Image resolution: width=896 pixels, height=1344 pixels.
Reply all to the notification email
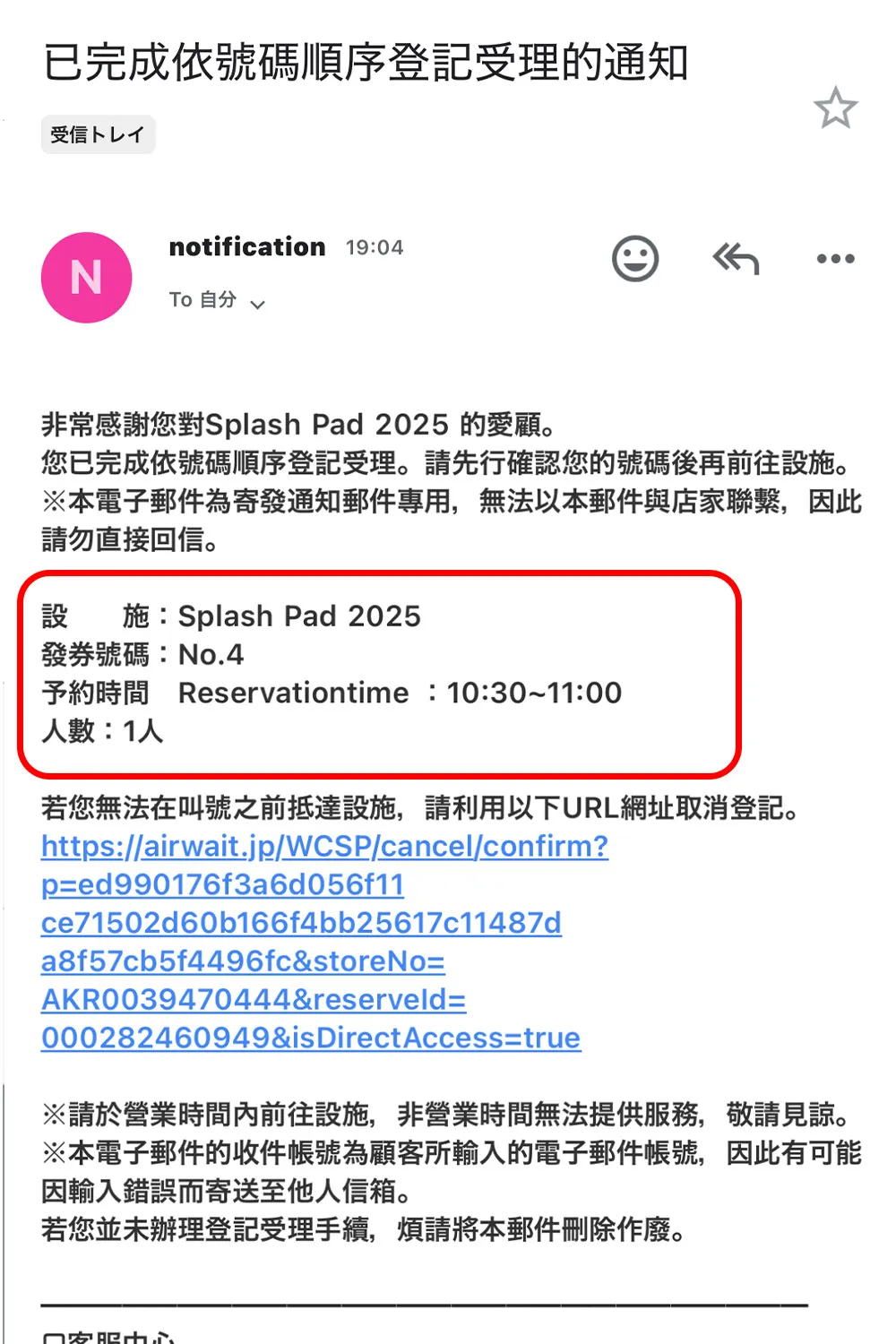tap(736, 259)
